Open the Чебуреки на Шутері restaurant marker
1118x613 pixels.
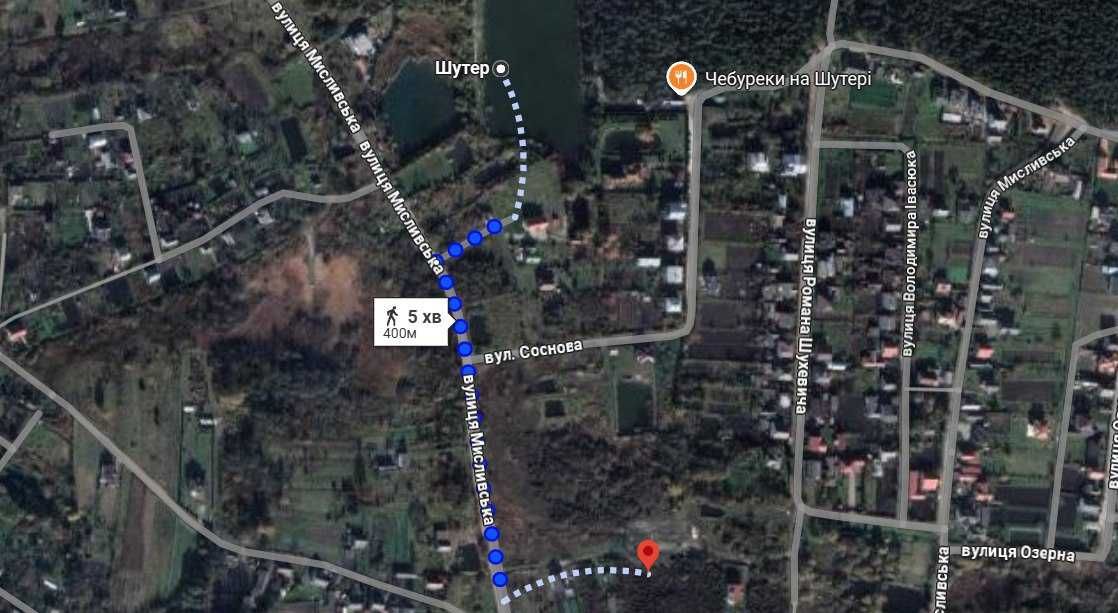click(681, 77)
